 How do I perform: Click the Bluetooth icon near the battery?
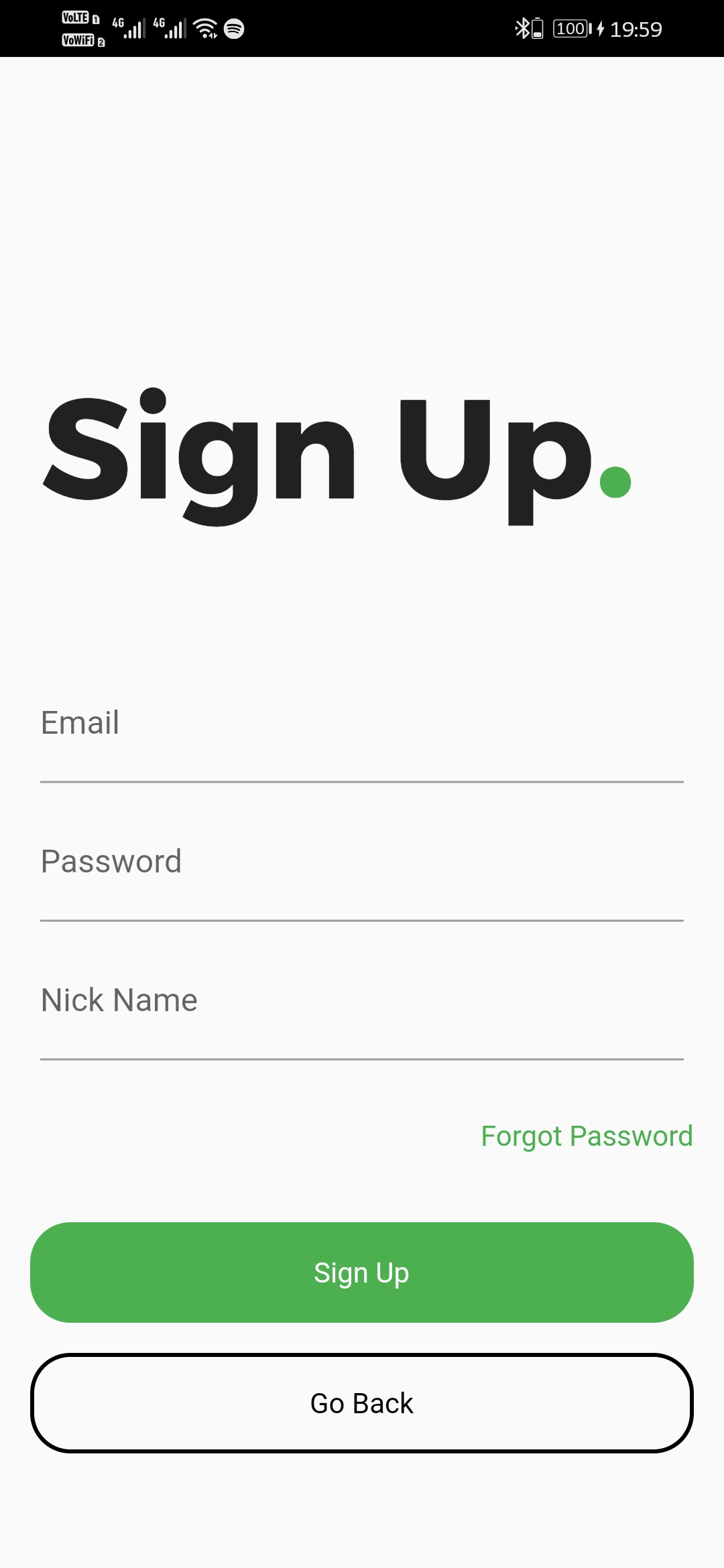click(x=522, y=27)
